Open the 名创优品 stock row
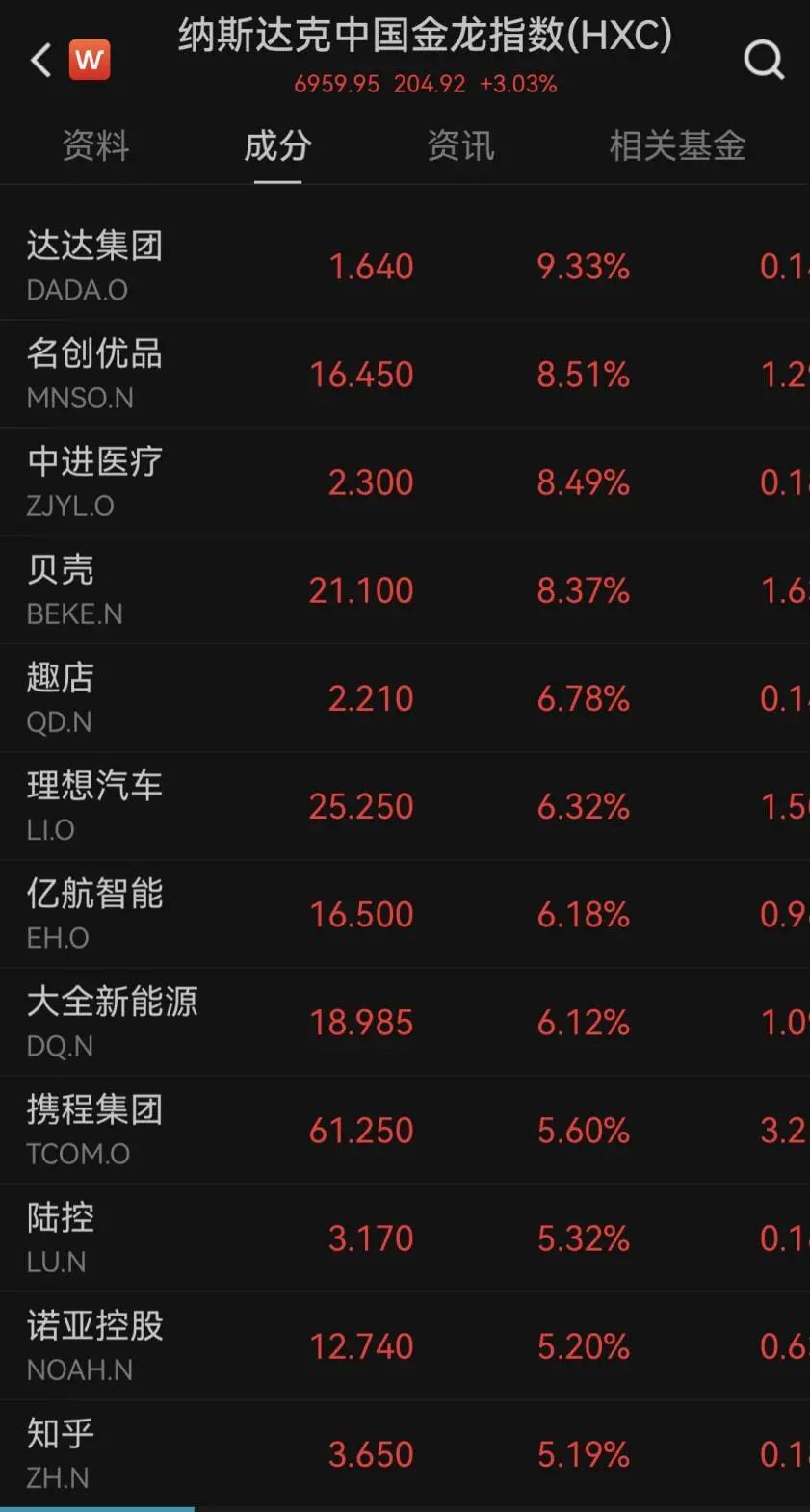 tap(405, 374)
